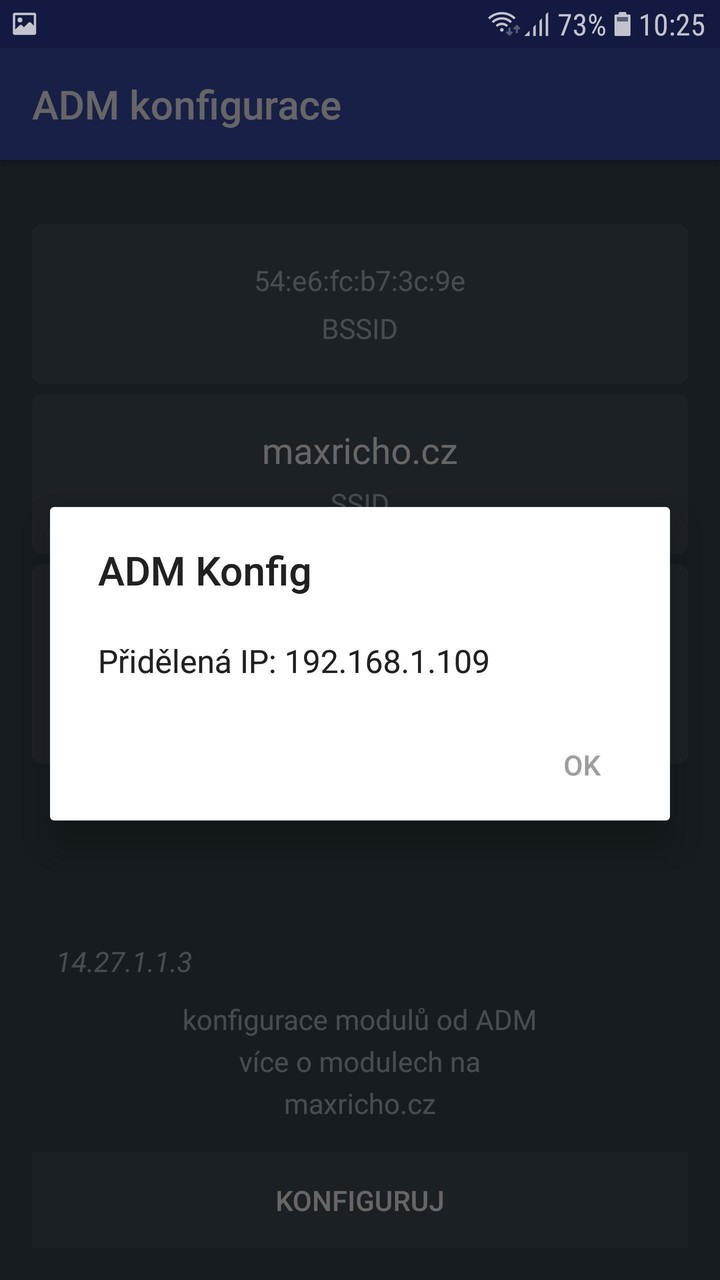Image resolution: width=720 pixels, height=1280 pixels.
Task: Select the SSID field showing maxricho.cz
Action: 359,451
